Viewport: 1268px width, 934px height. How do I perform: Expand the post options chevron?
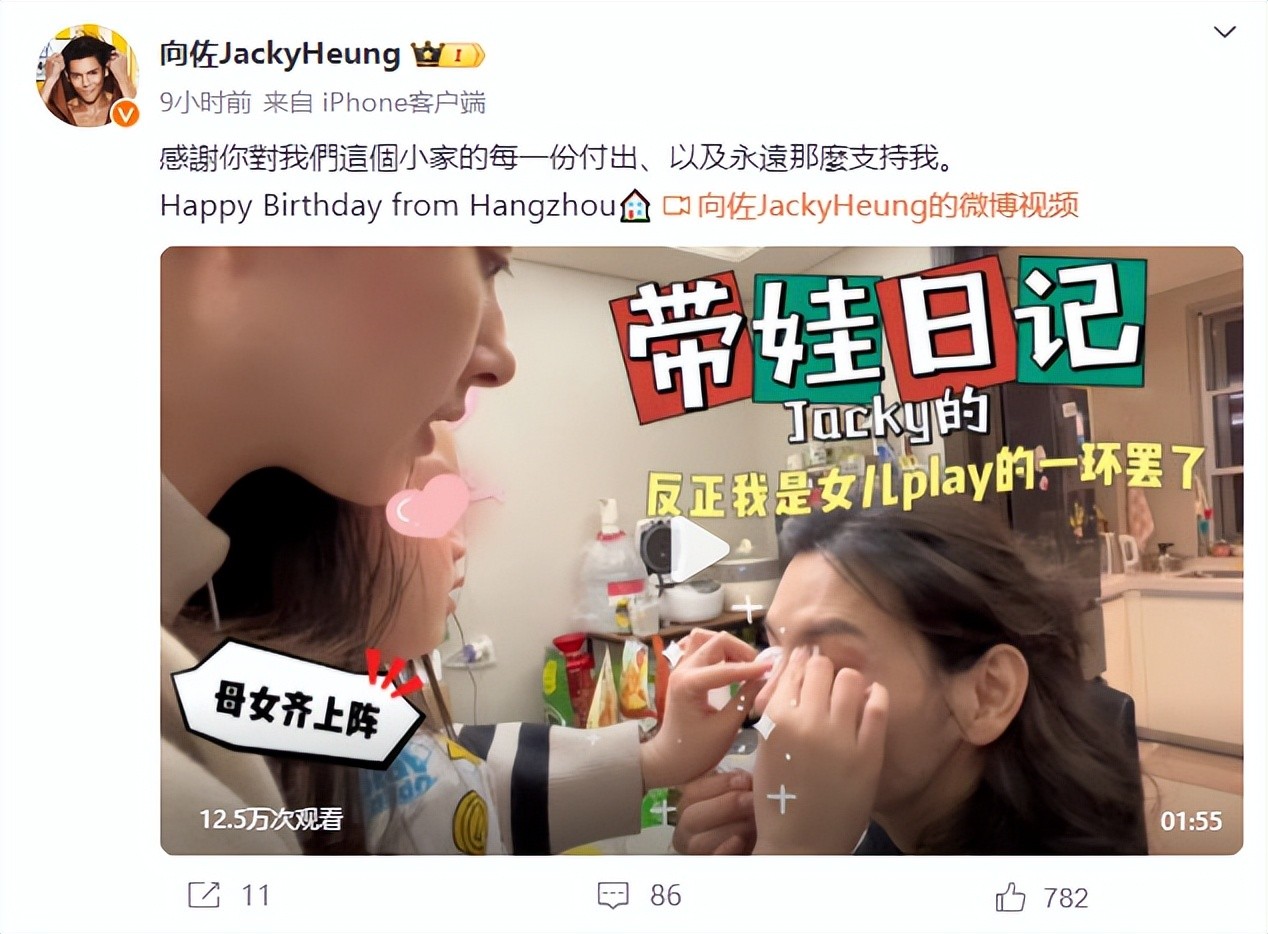point(1224,32)
